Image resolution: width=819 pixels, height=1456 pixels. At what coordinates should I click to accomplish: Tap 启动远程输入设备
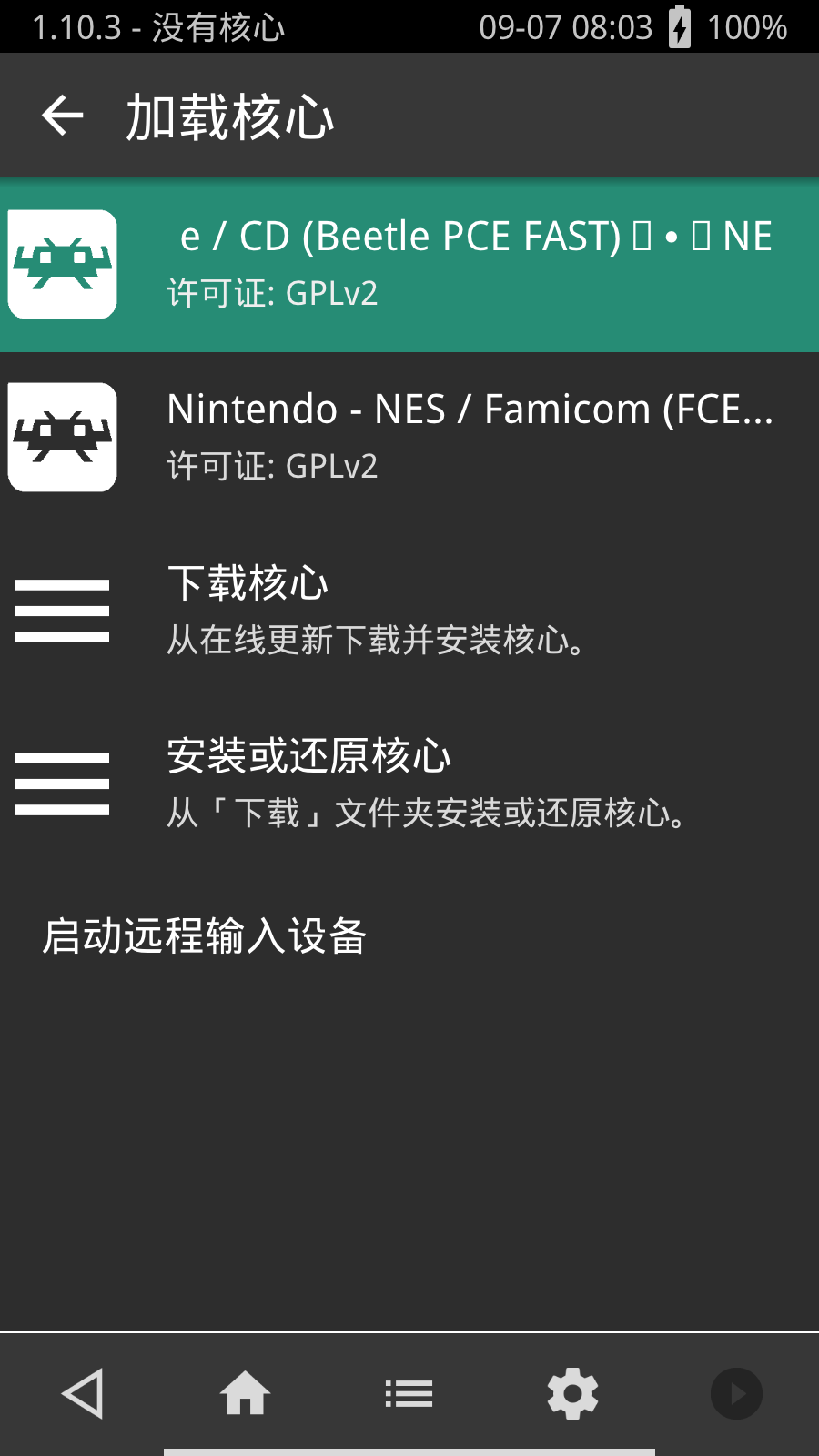click(205, 935)
